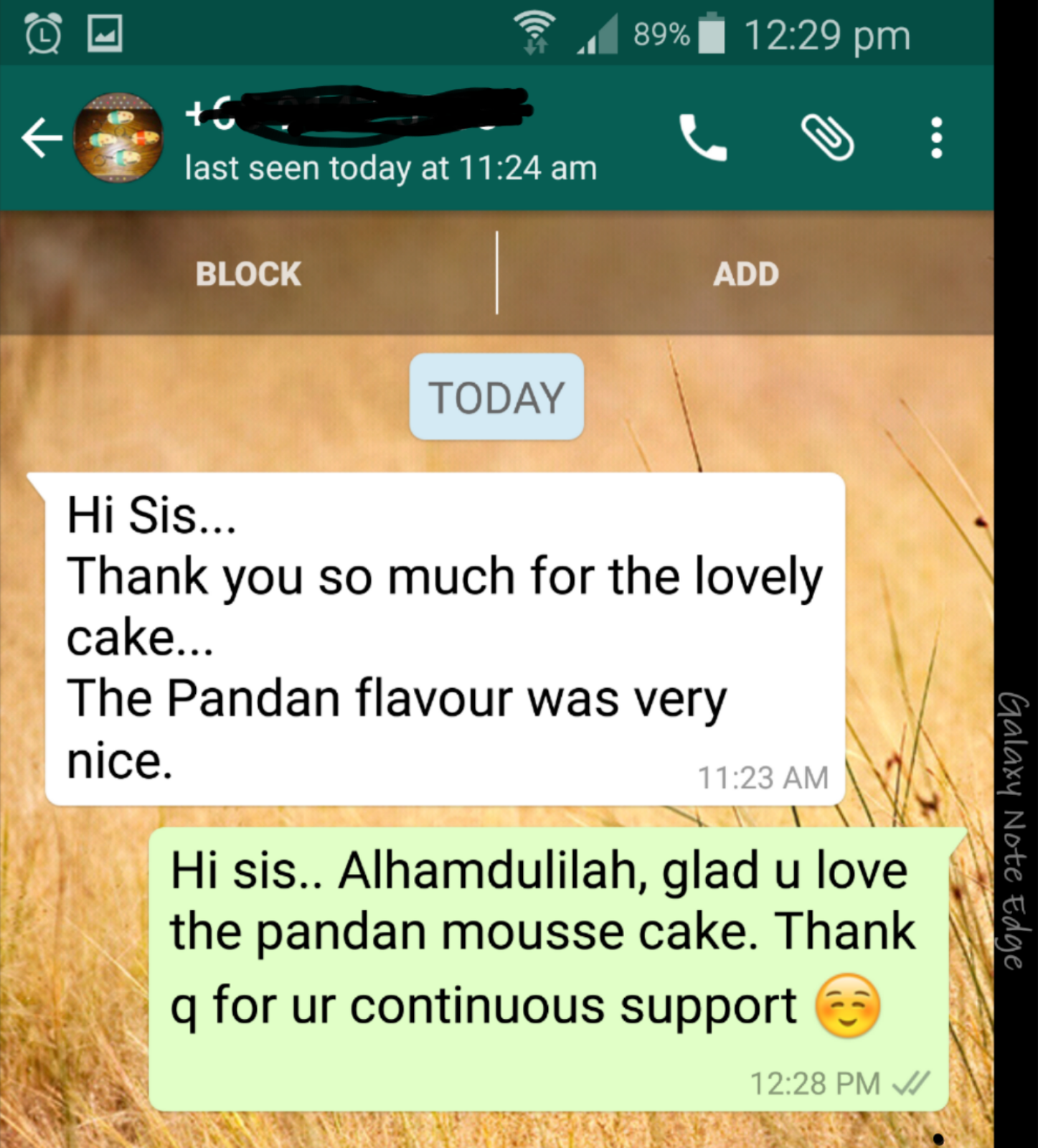Open the paperclip attachment menu
The height and width of the screenshot is (1148, 1038).
827,138
